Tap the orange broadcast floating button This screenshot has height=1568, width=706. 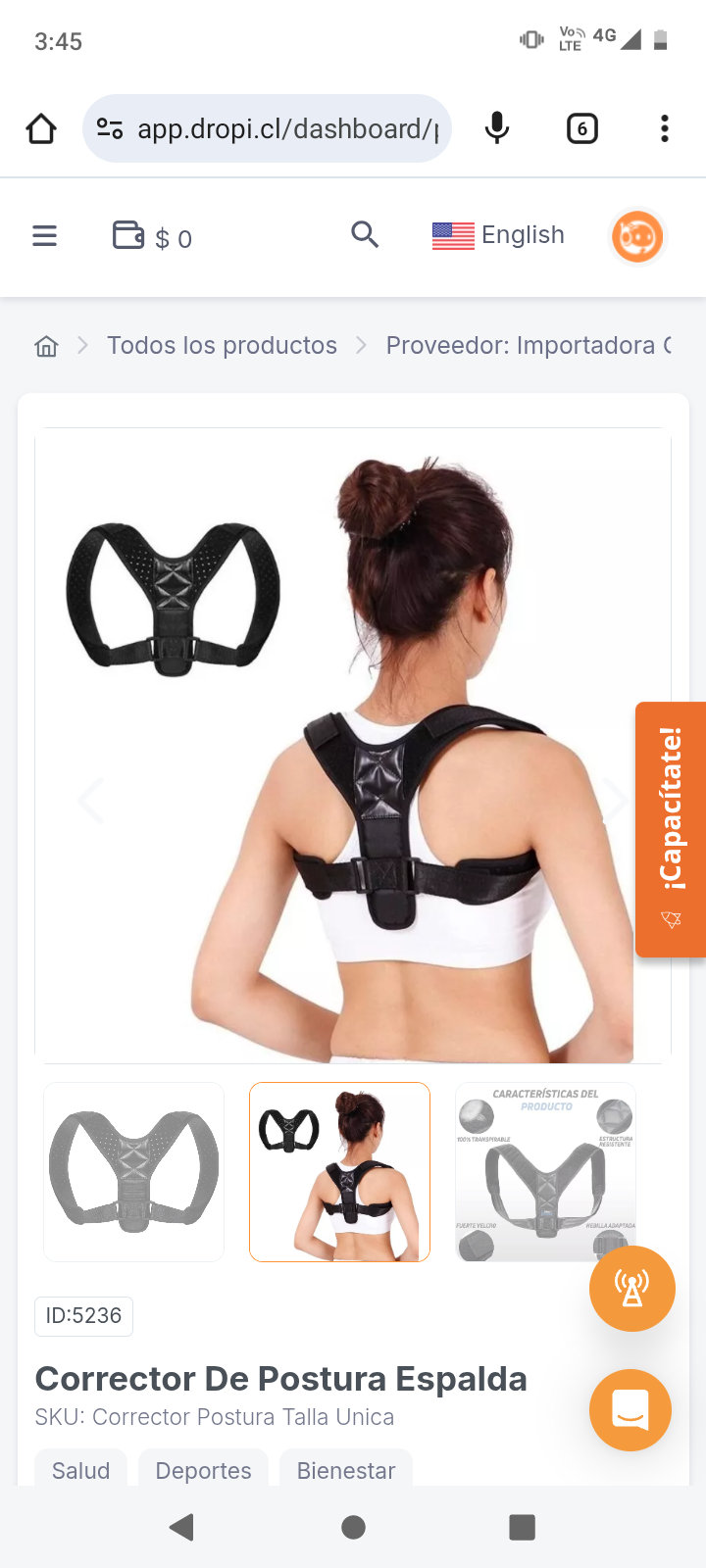tap(632, 1289)
